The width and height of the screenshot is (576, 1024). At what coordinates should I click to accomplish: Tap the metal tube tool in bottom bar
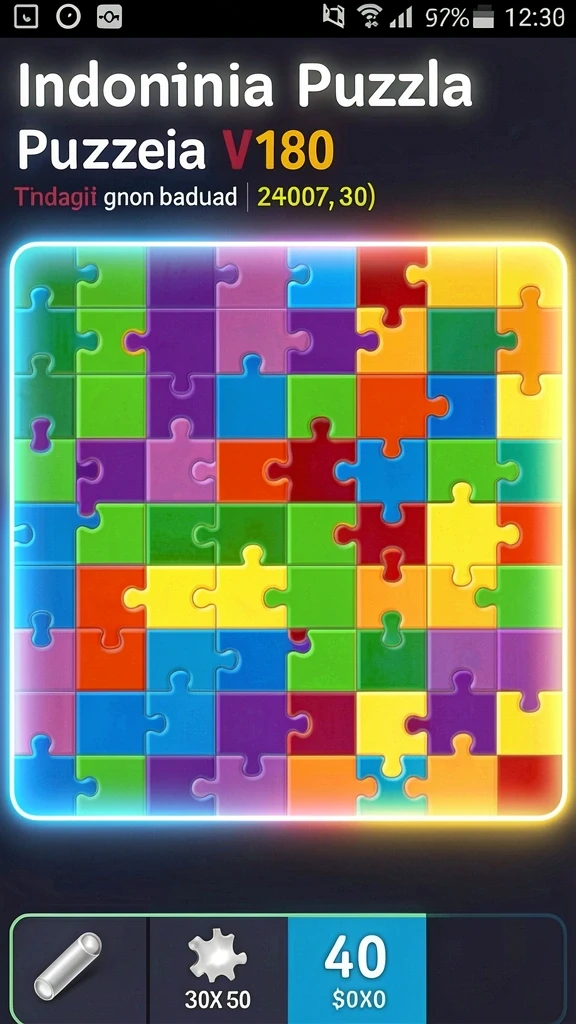point(69,966)
